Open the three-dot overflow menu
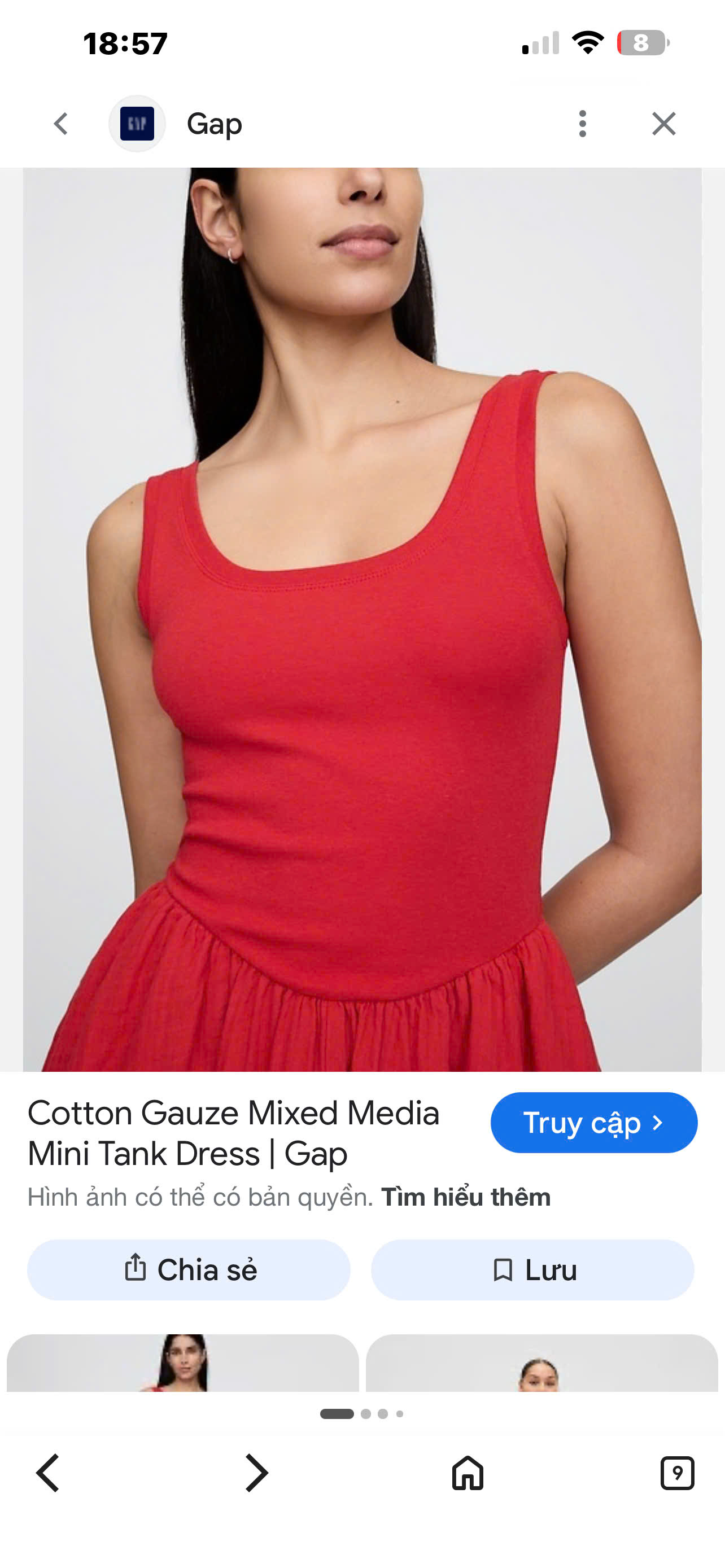Viewport: 725px width, 1568px height. click(583, 124)
